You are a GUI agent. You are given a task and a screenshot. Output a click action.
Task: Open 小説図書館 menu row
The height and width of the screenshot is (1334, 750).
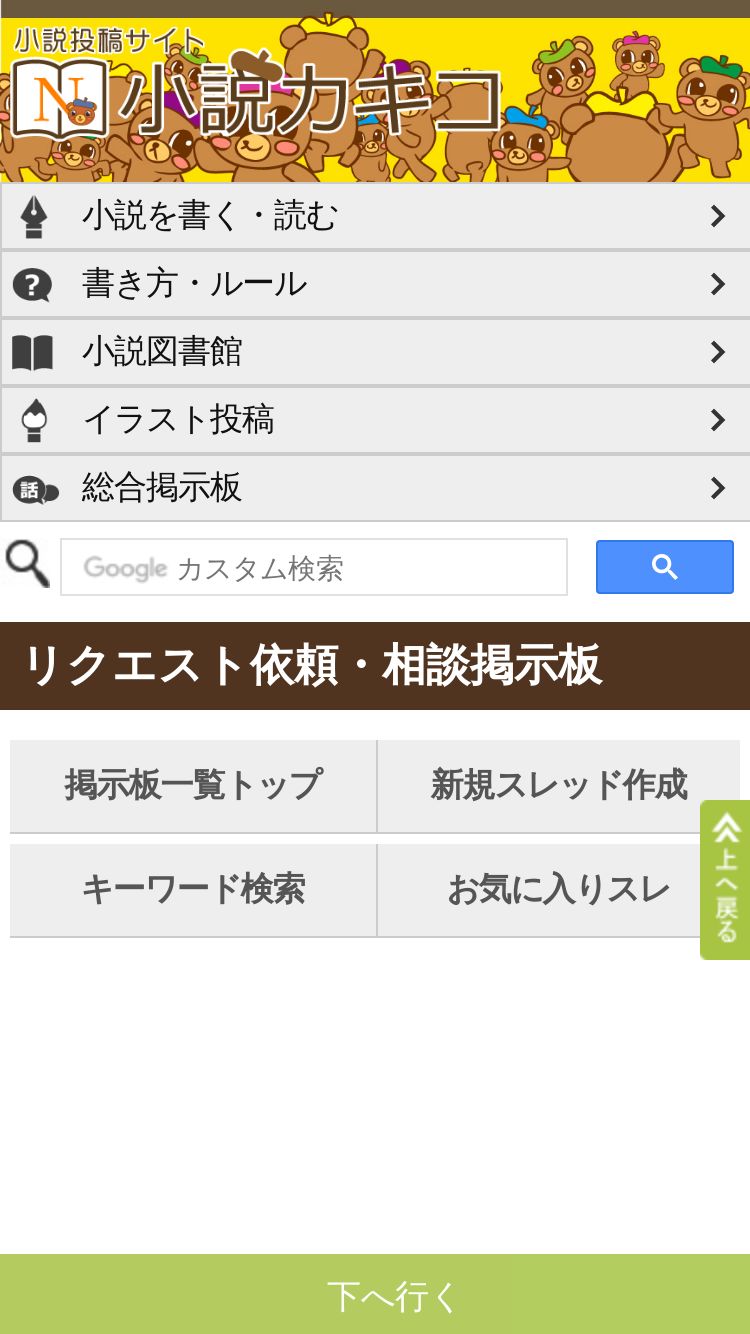(375, 352)
